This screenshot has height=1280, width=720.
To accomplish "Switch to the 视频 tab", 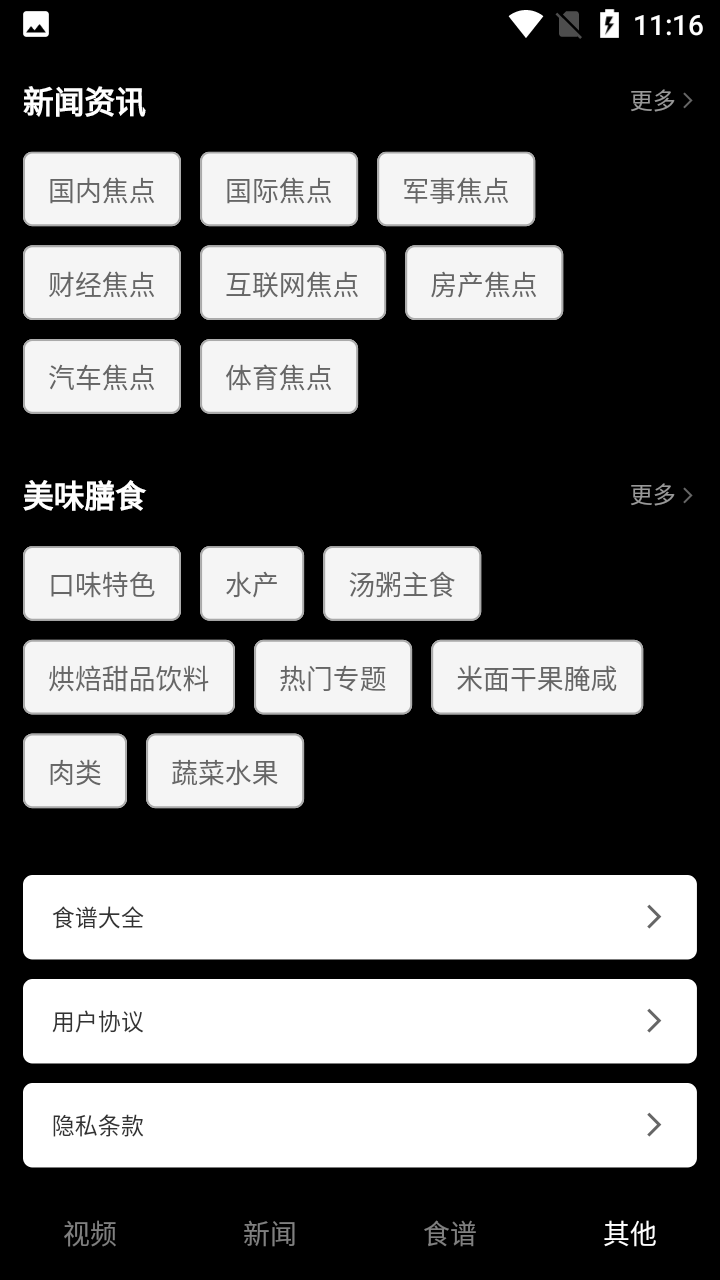I will click(x=91, y=1234).
